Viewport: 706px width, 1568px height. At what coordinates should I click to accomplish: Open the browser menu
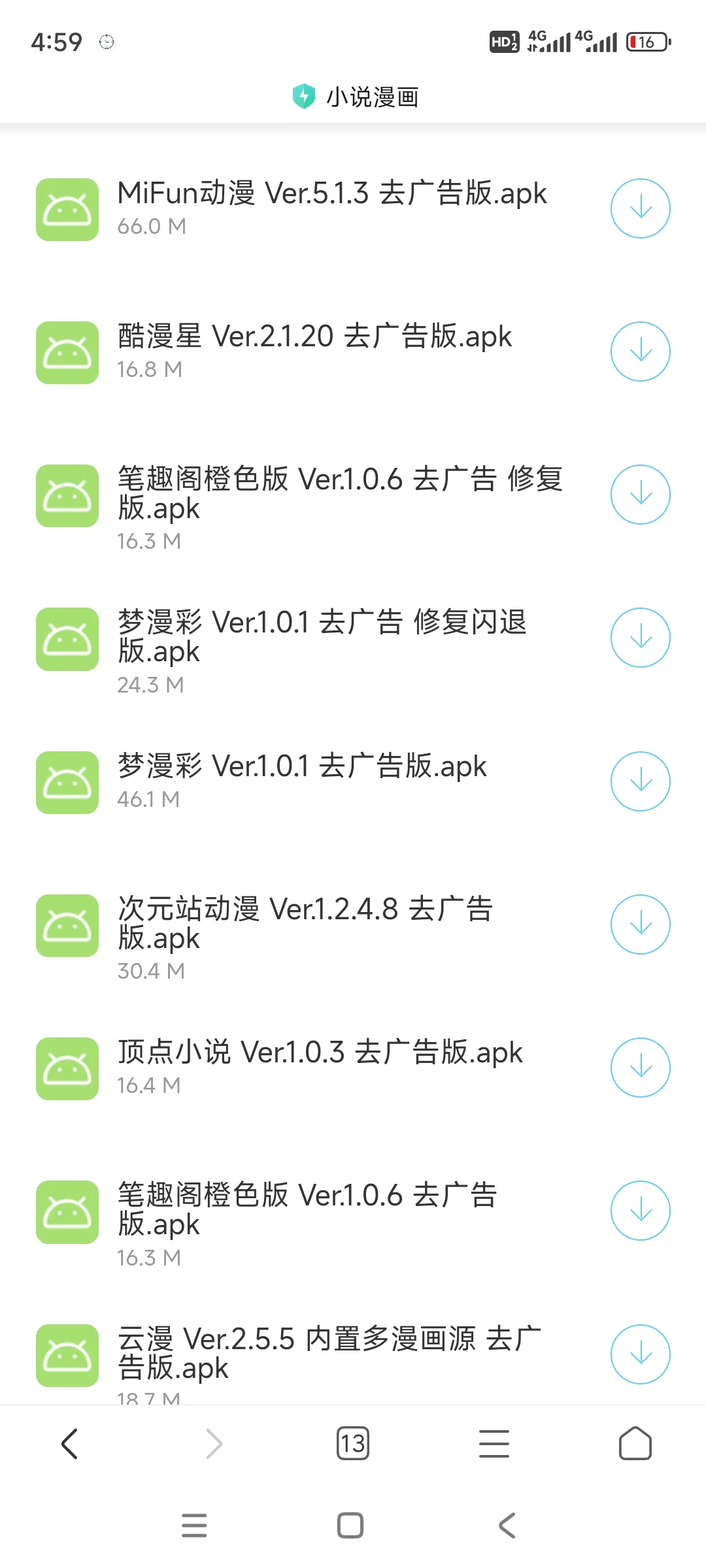pyautogui.click(x=494, y=1444)
